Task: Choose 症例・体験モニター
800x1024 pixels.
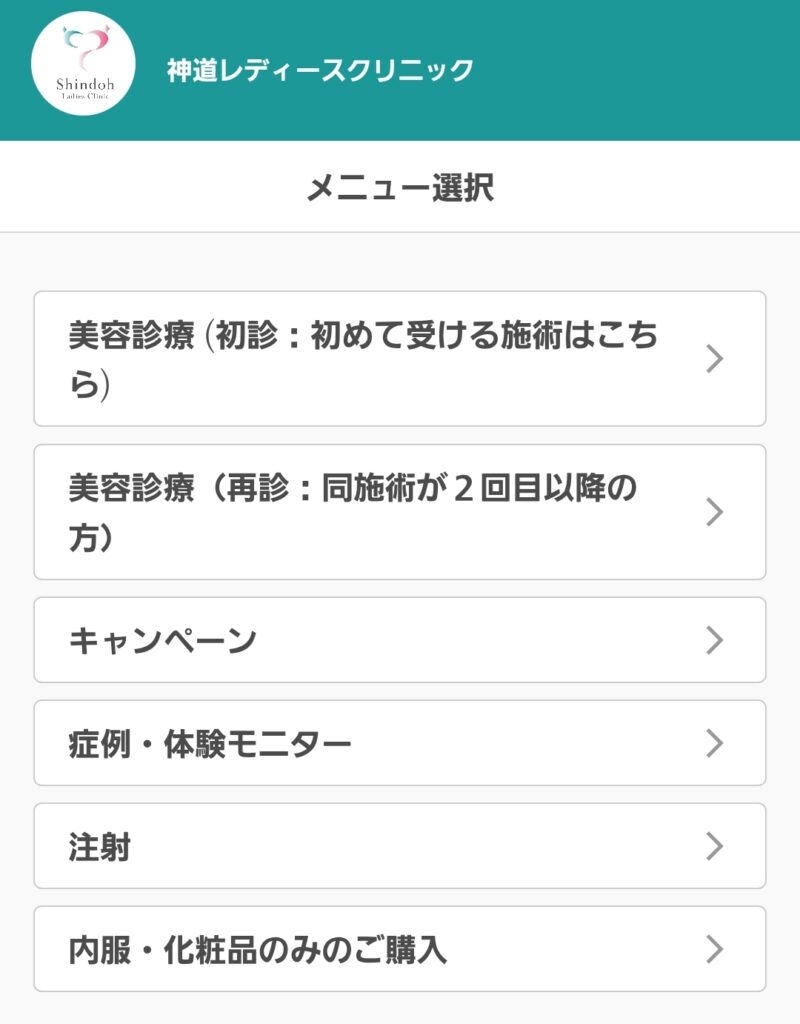Action: (x=400, y=743)
